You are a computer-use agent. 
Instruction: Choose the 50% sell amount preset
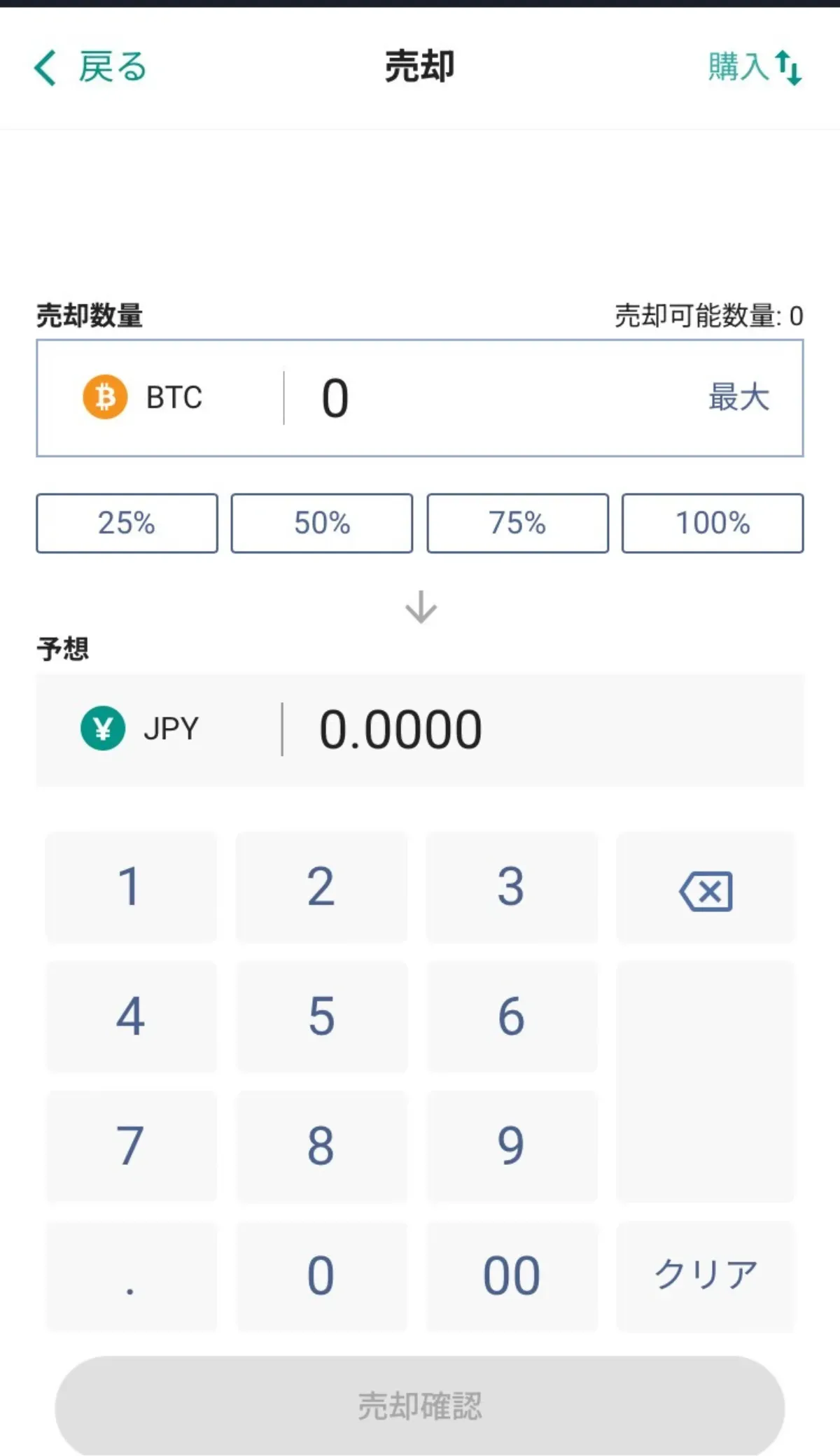[x=322, y=523]
